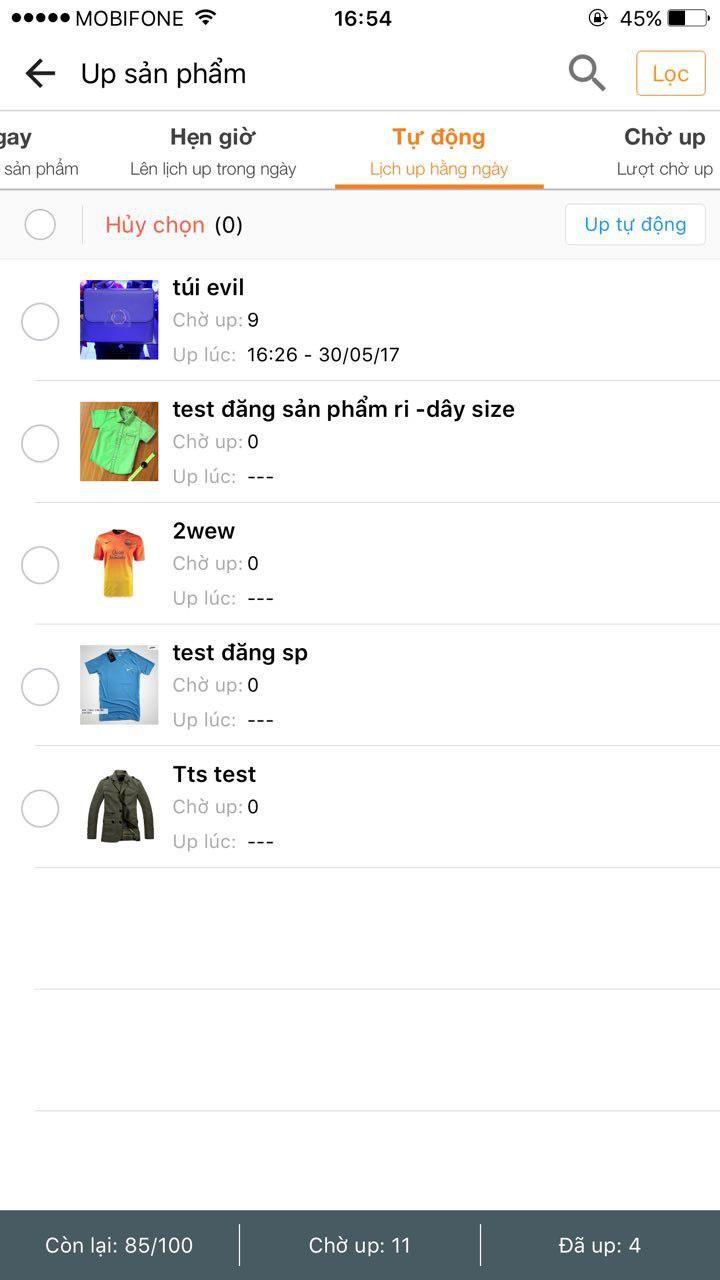The width and height of the screenshot is (720, 1280).
Task: Tap the green shirt product image
Action: point(118,442)
